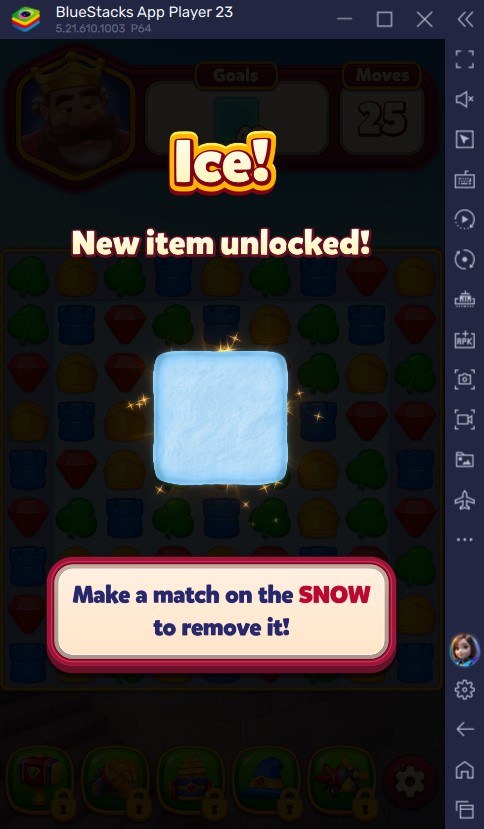The height and width of the screenshot is (829, 484).
Task: Show more sidebar tools
Action: coord(464,539)
